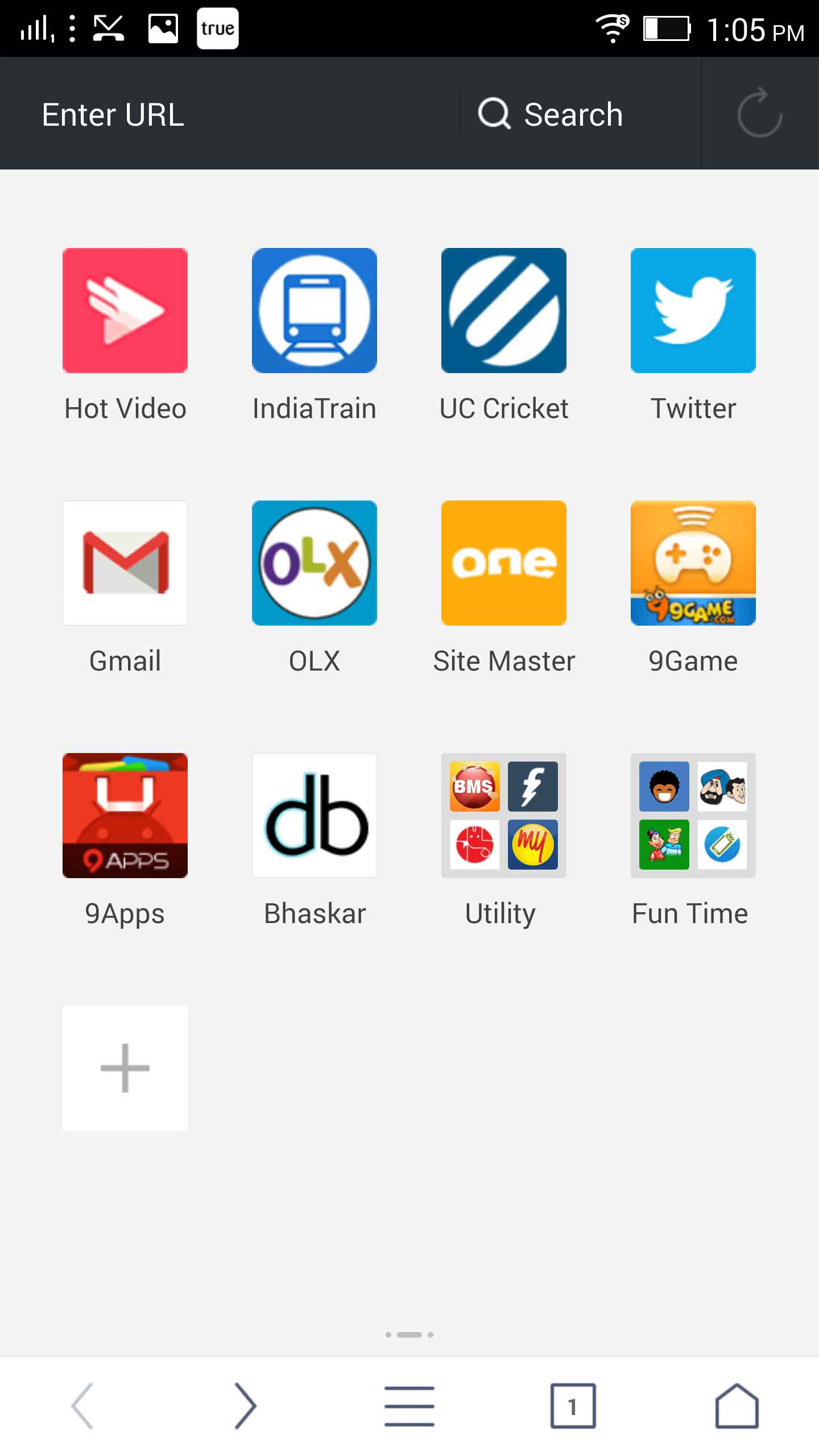
Task: Go to Twitter
Action: [693, 311]
